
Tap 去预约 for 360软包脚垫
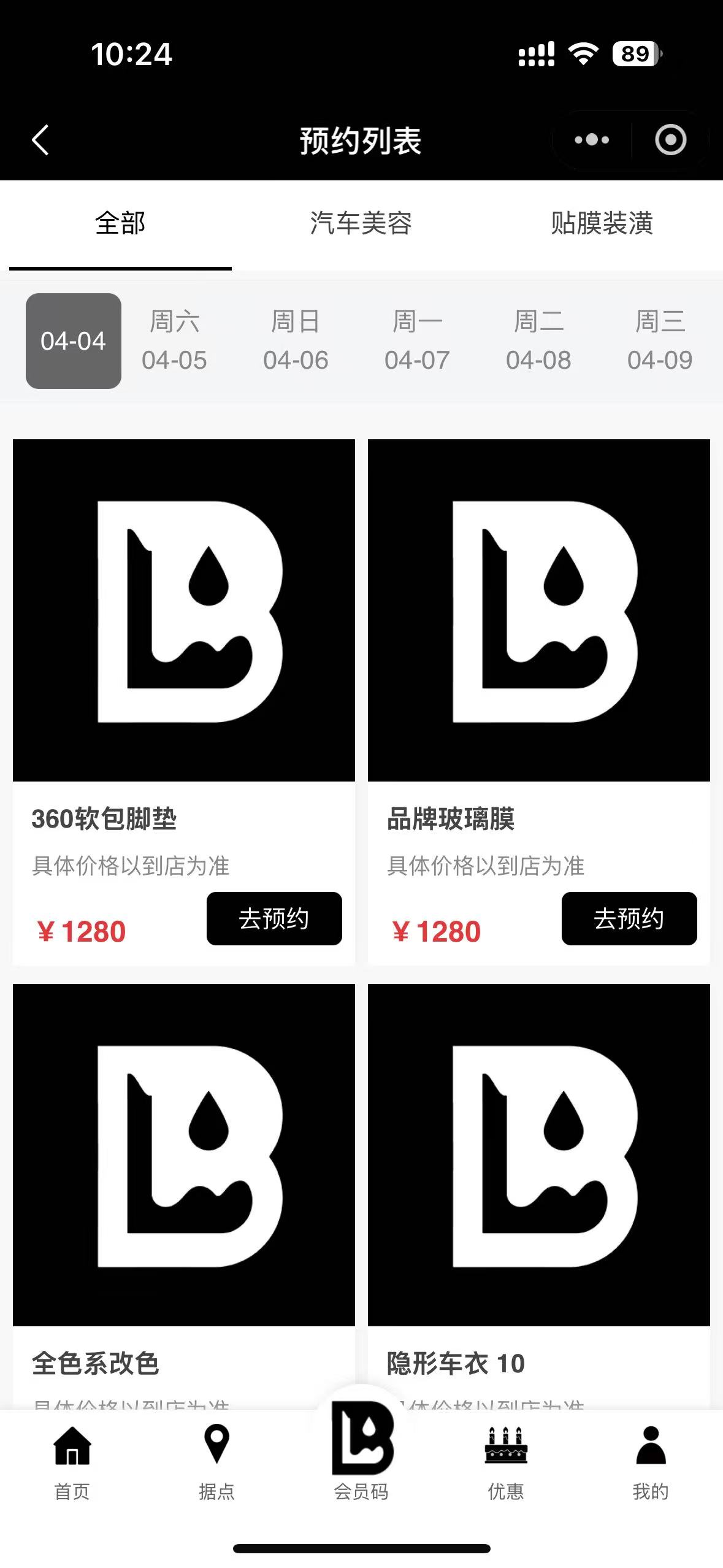click(274, 918)
